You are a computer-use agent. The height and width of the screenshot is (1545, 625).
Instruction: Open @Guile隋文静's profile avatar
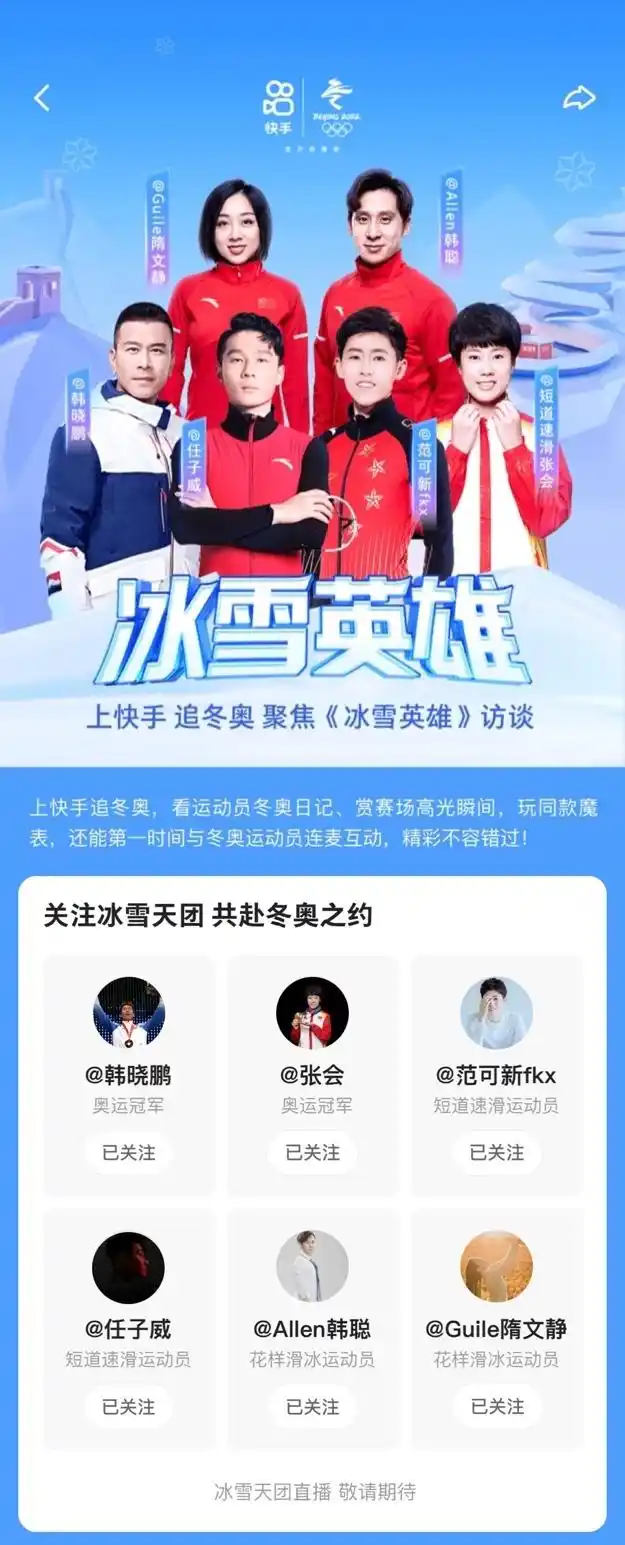[496, 1267]
